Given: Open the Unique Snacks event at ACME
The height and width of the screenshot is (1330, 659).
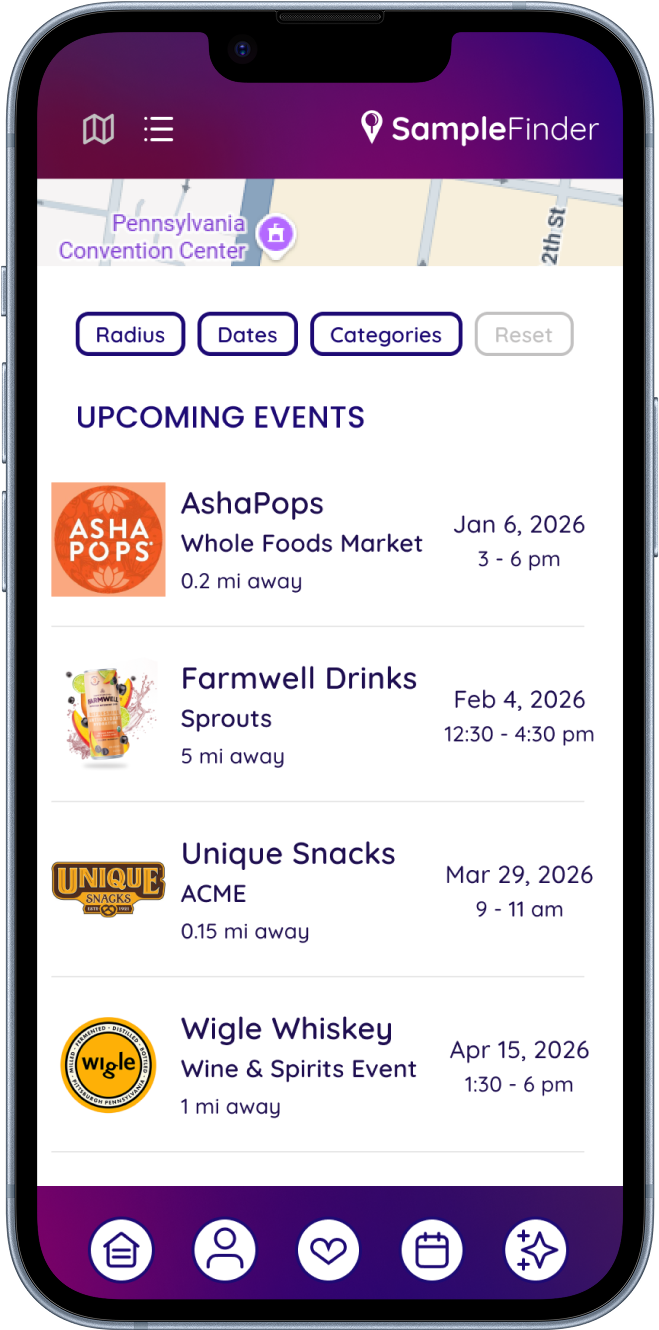Looking at the screenshot, I should [317, 890].
